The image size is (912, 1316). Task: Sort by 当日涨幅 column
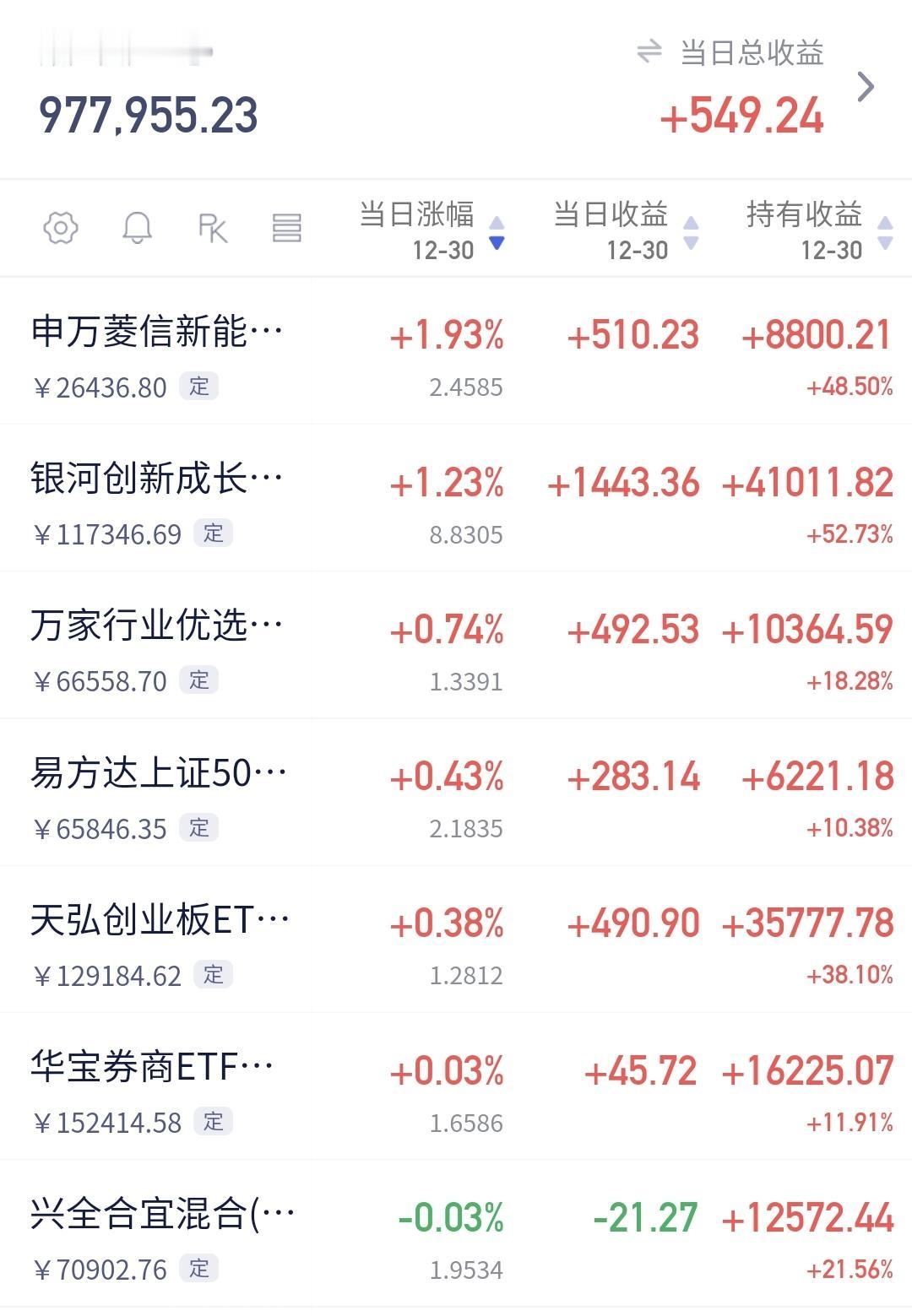pyautogui.click(x=432, y=230)
